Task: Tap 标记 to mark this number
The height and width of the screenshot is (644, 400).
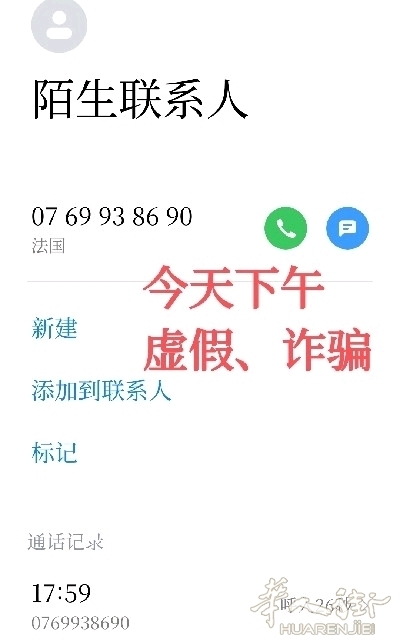Action: 55,453
